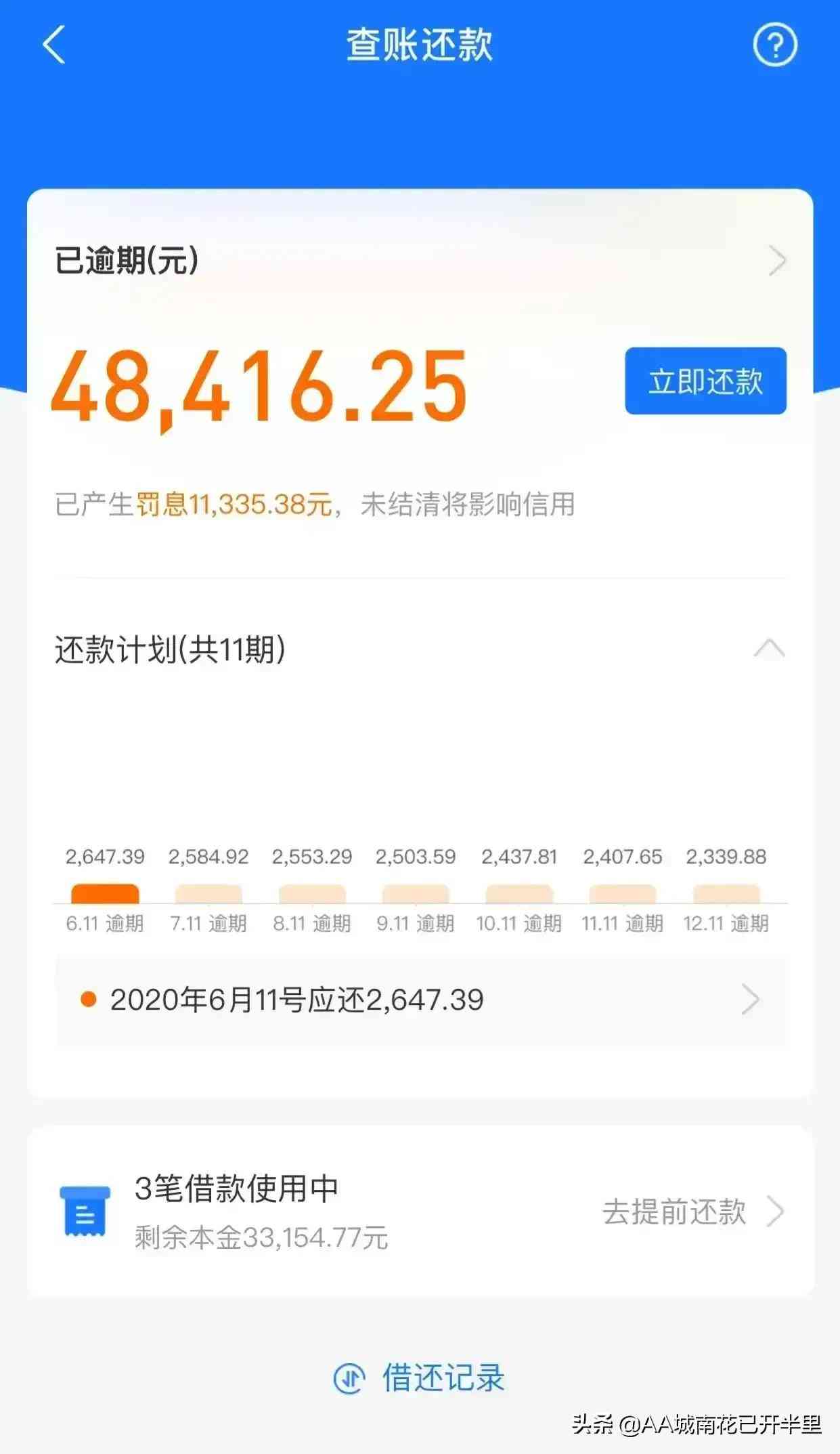Select the 9.11 逾期 installment bar
Screen dimensions: 840x1454
pos(416,894)
